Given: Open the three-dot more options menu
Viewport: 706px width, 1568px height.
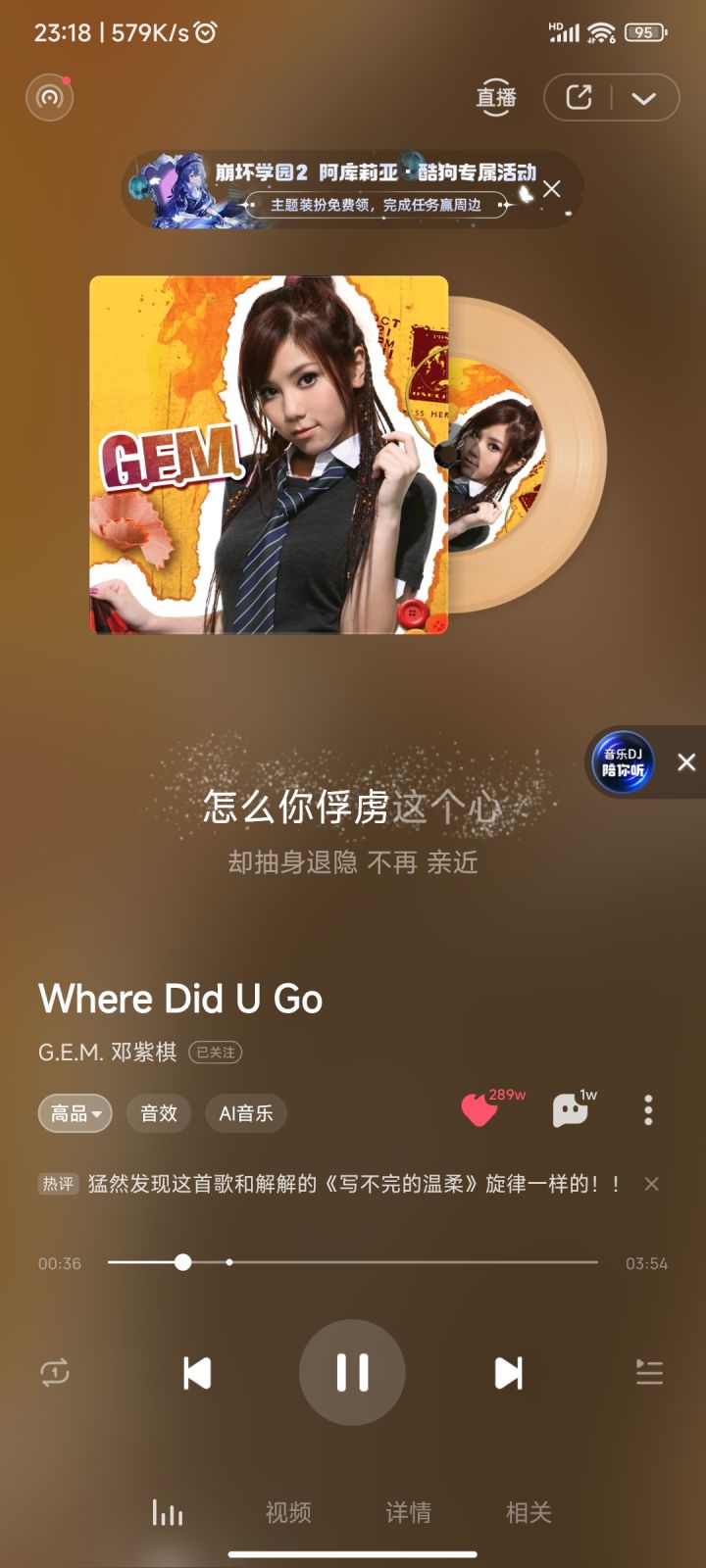Looking at the screenshot, I should coord(648,1109).
